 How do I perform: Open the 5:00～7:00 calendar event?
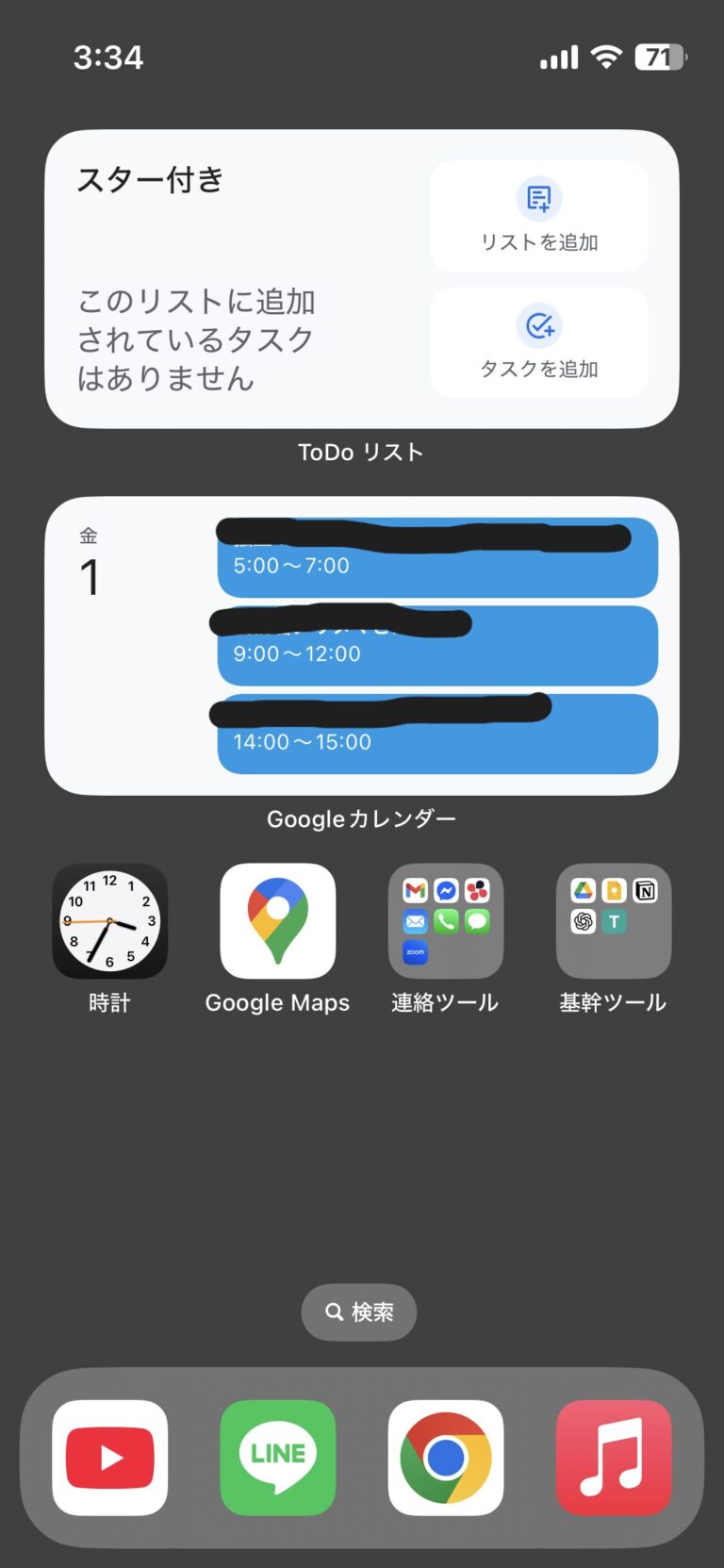click(x=437, y=557)
